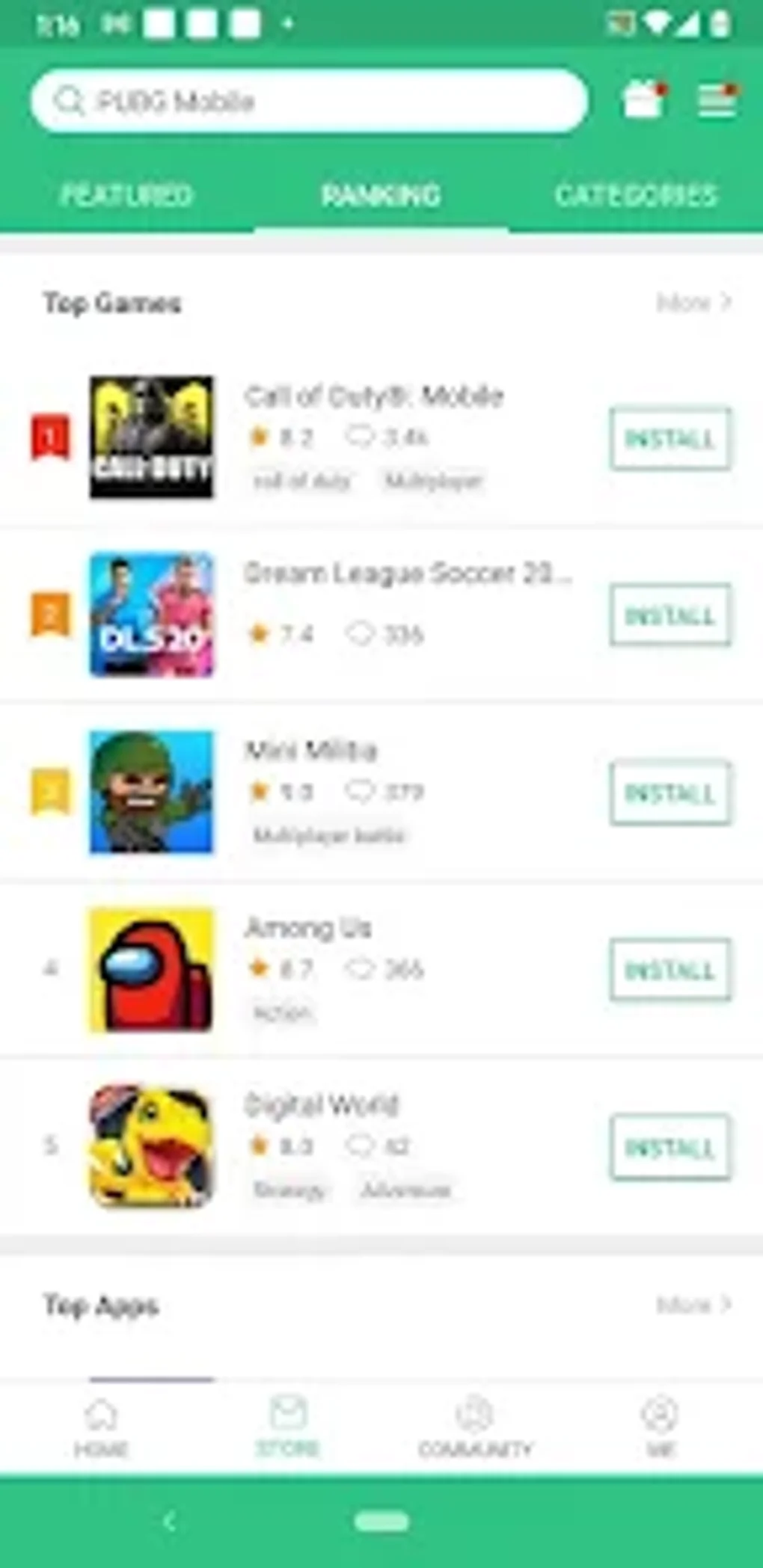This screenshot has width=763, height=1568.
Task: Switch to the FEATURED tab
Action: click(126, 195)
